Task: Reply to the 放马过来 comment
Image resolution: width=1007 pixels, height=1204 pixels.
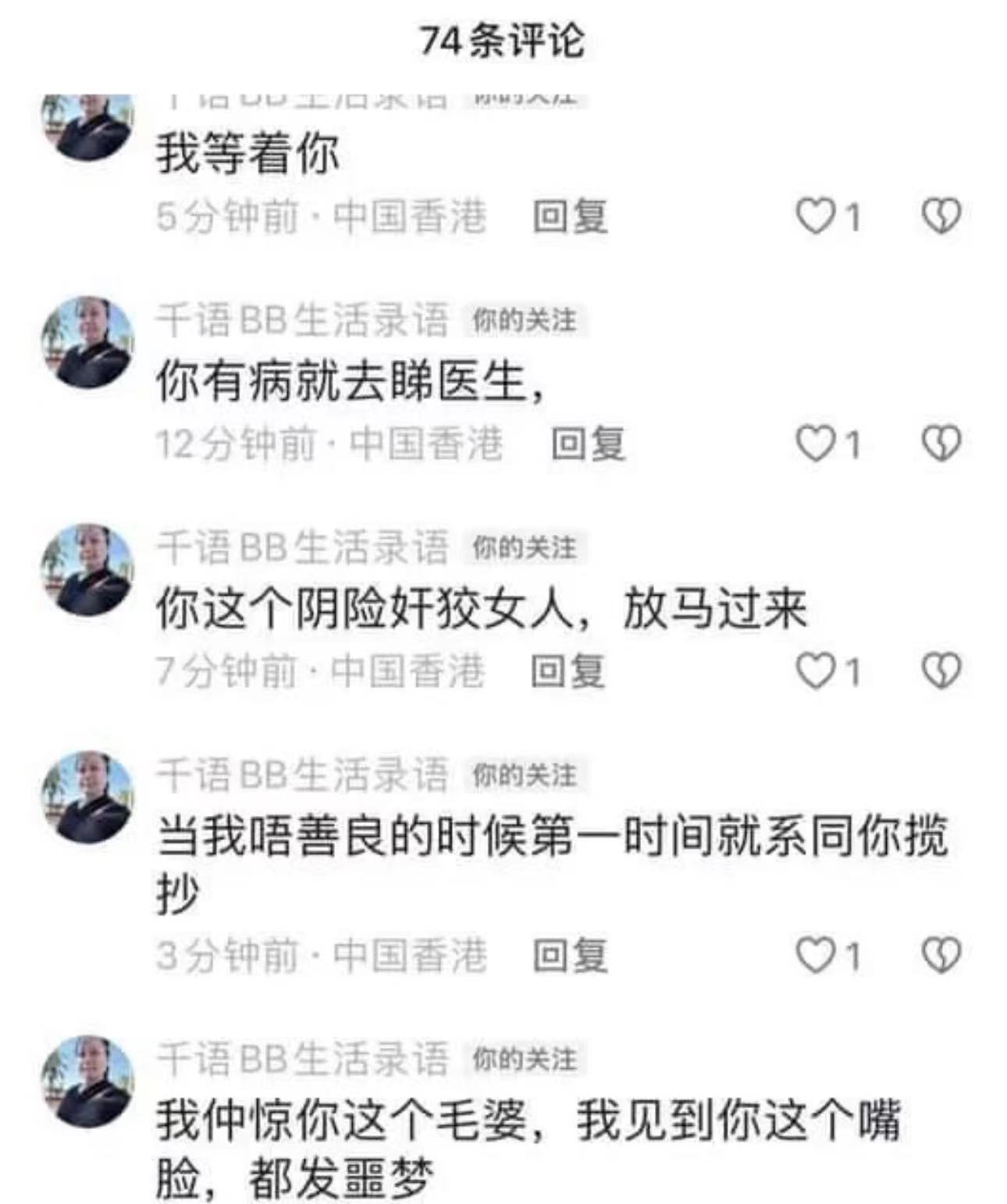Action: 568,671
